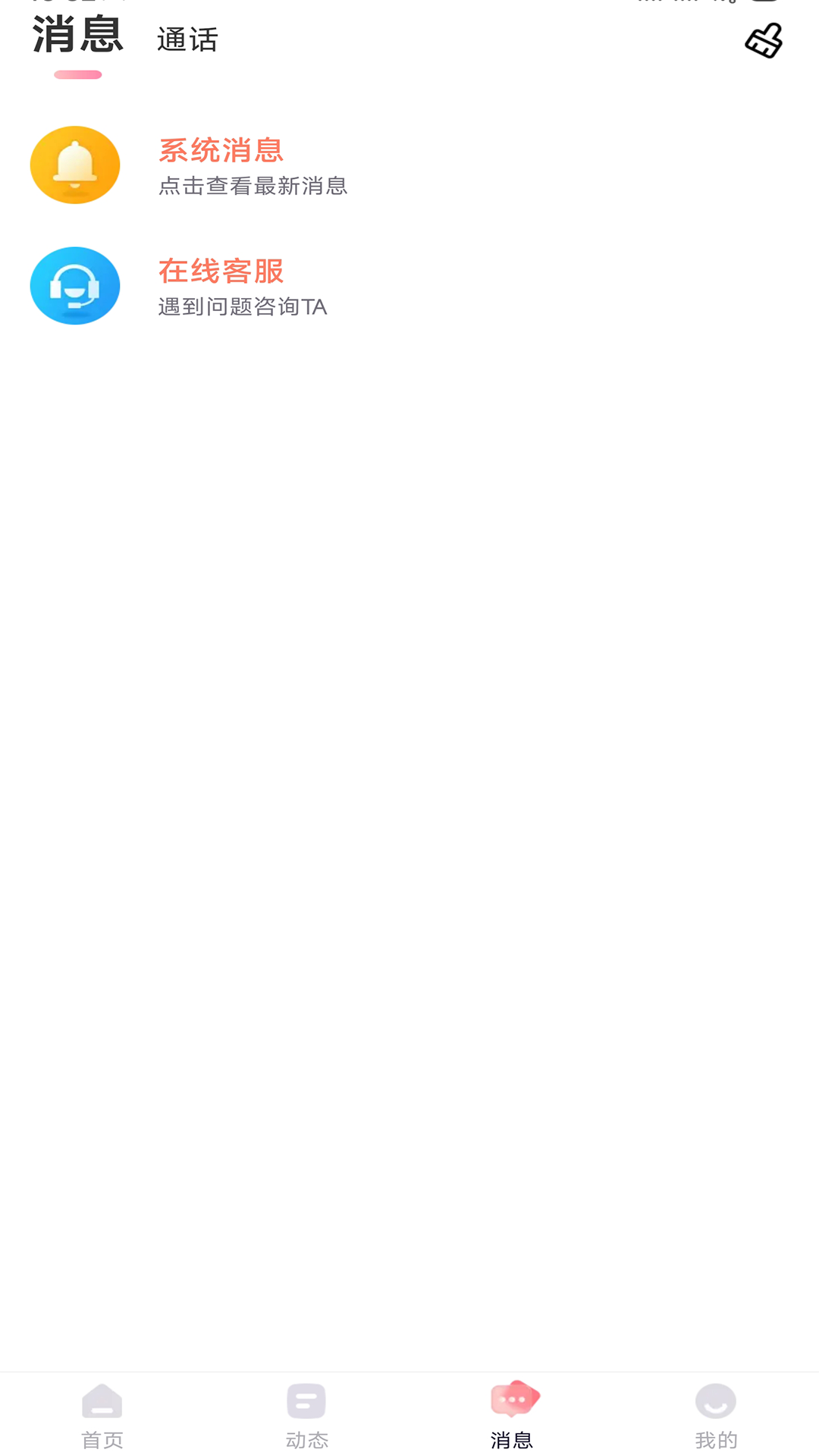Open 在线客服 online customer service
819x1456 pixels.
click(221, 271)
